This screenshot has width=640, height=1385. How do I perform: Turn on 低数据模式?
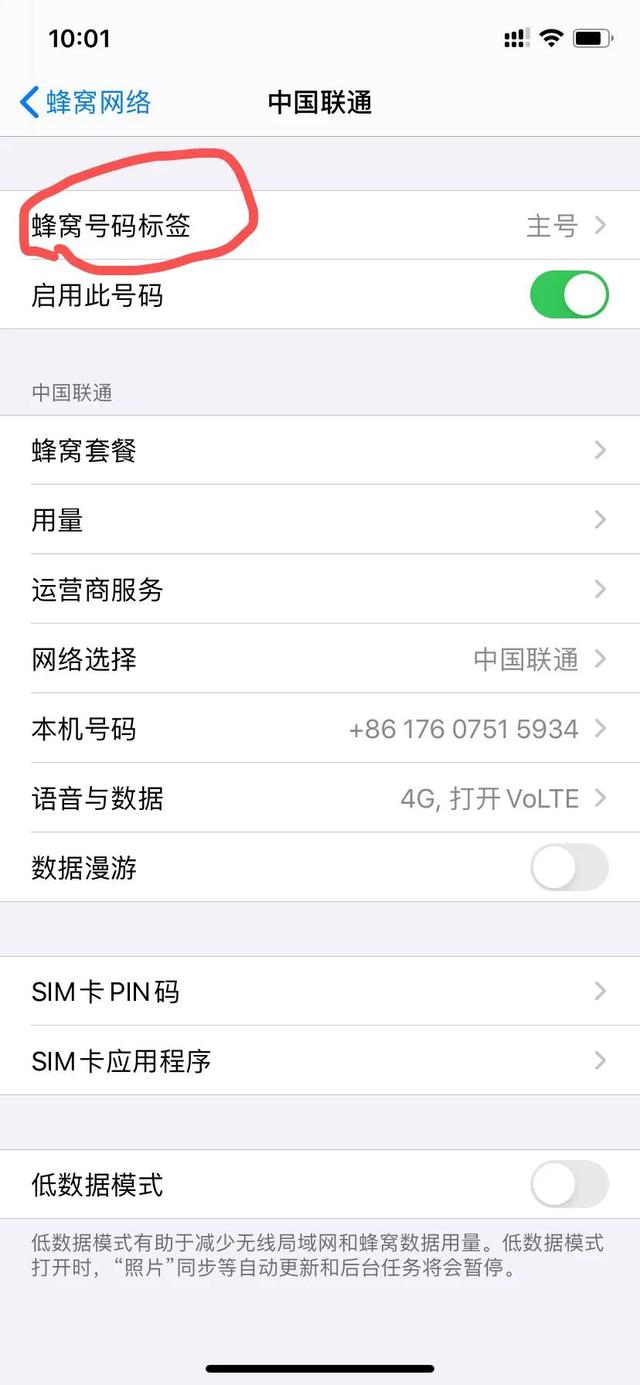(x=569, y=1185)
